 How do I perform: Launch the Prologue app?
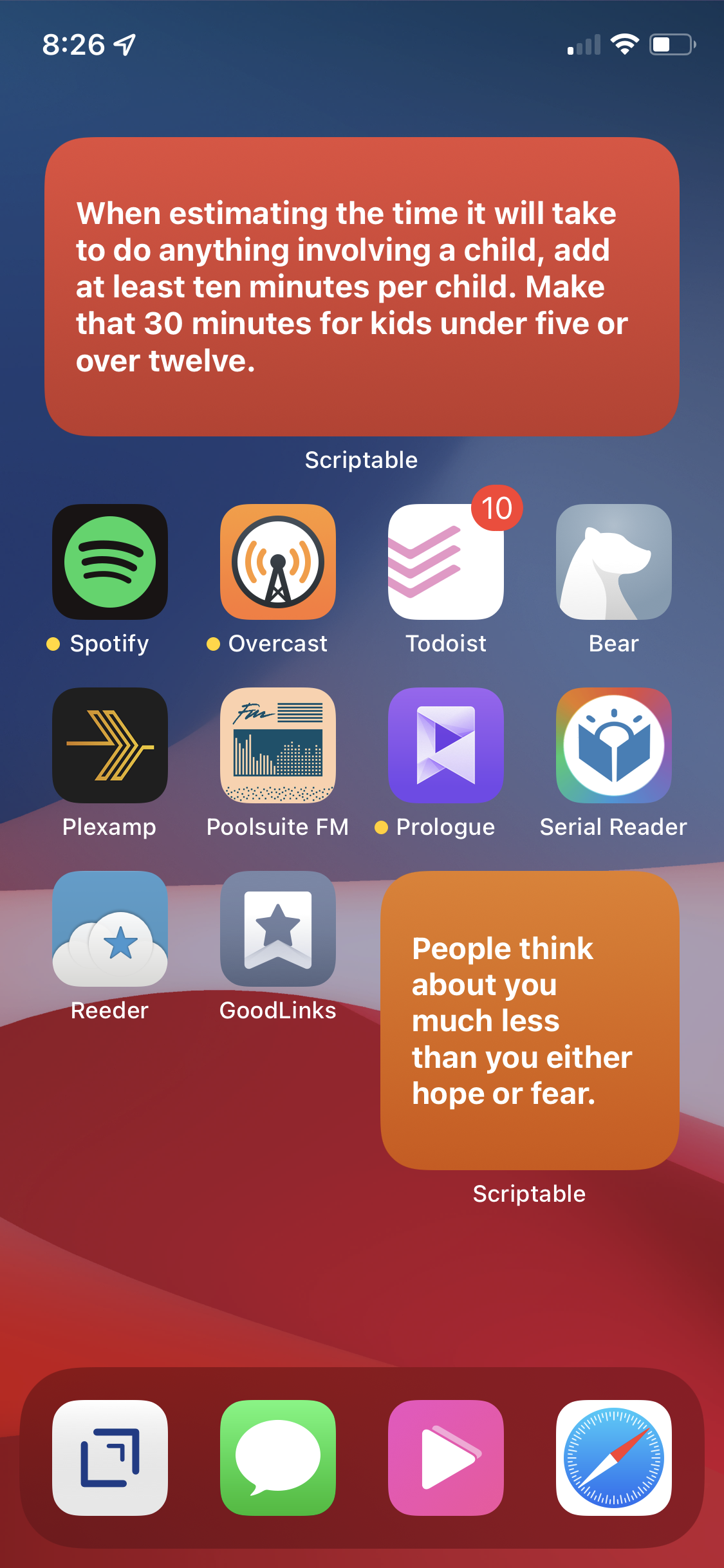446,745
